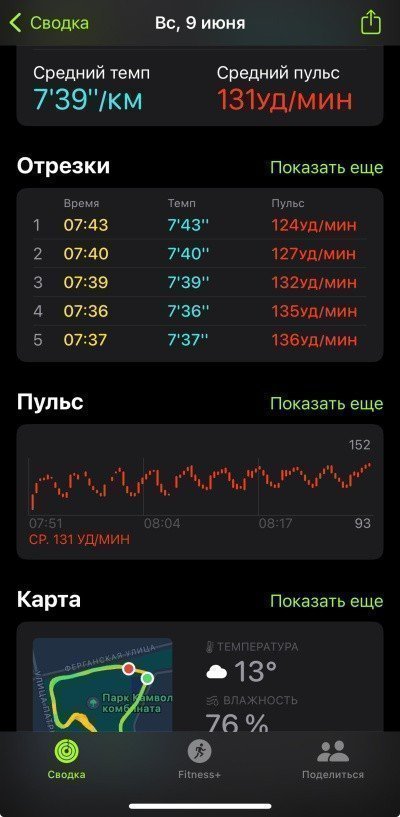This screenshot has height=817, width=400.
Task: Show more for Пульс section
Action: click(327, 403)
